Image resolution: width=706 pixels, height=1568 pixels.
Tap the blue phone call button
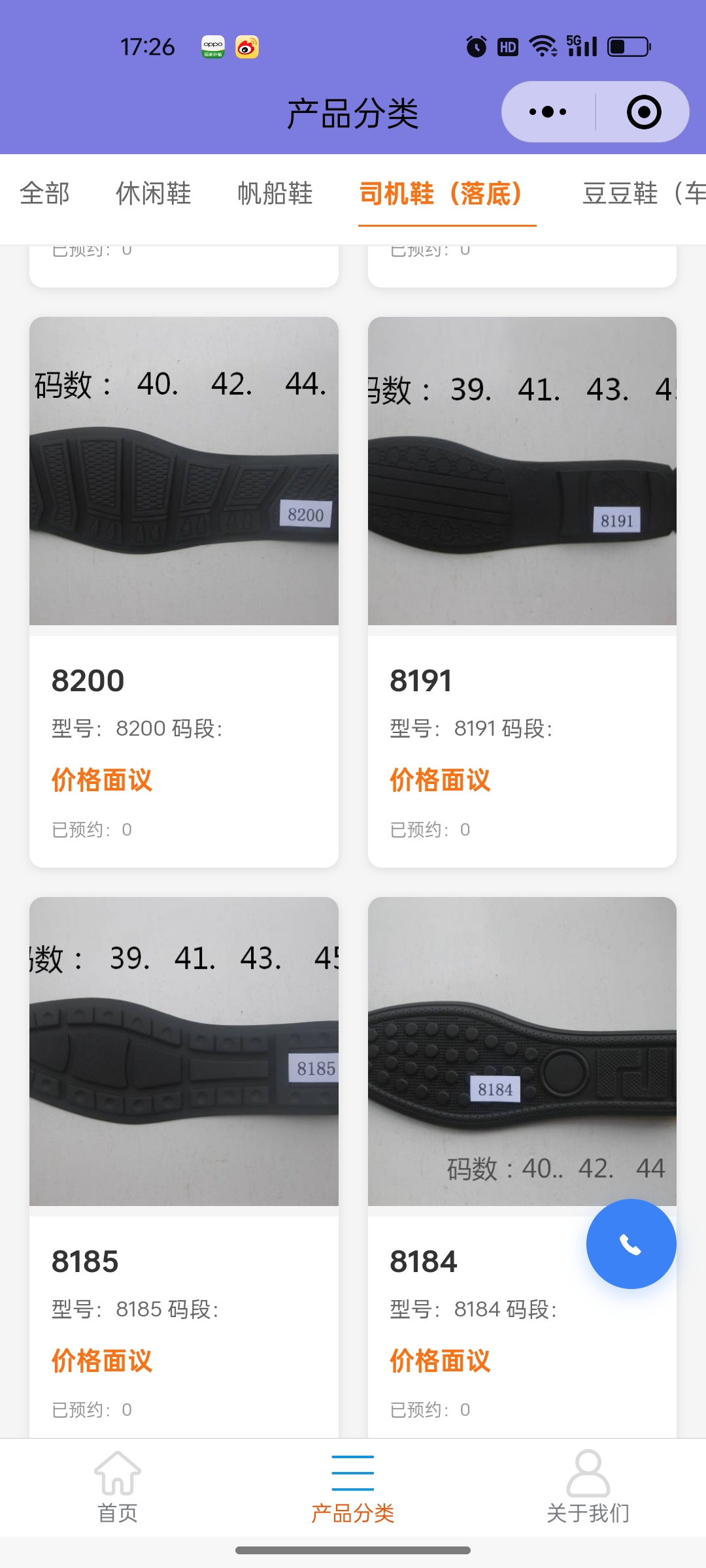(x=631, y=1244)
